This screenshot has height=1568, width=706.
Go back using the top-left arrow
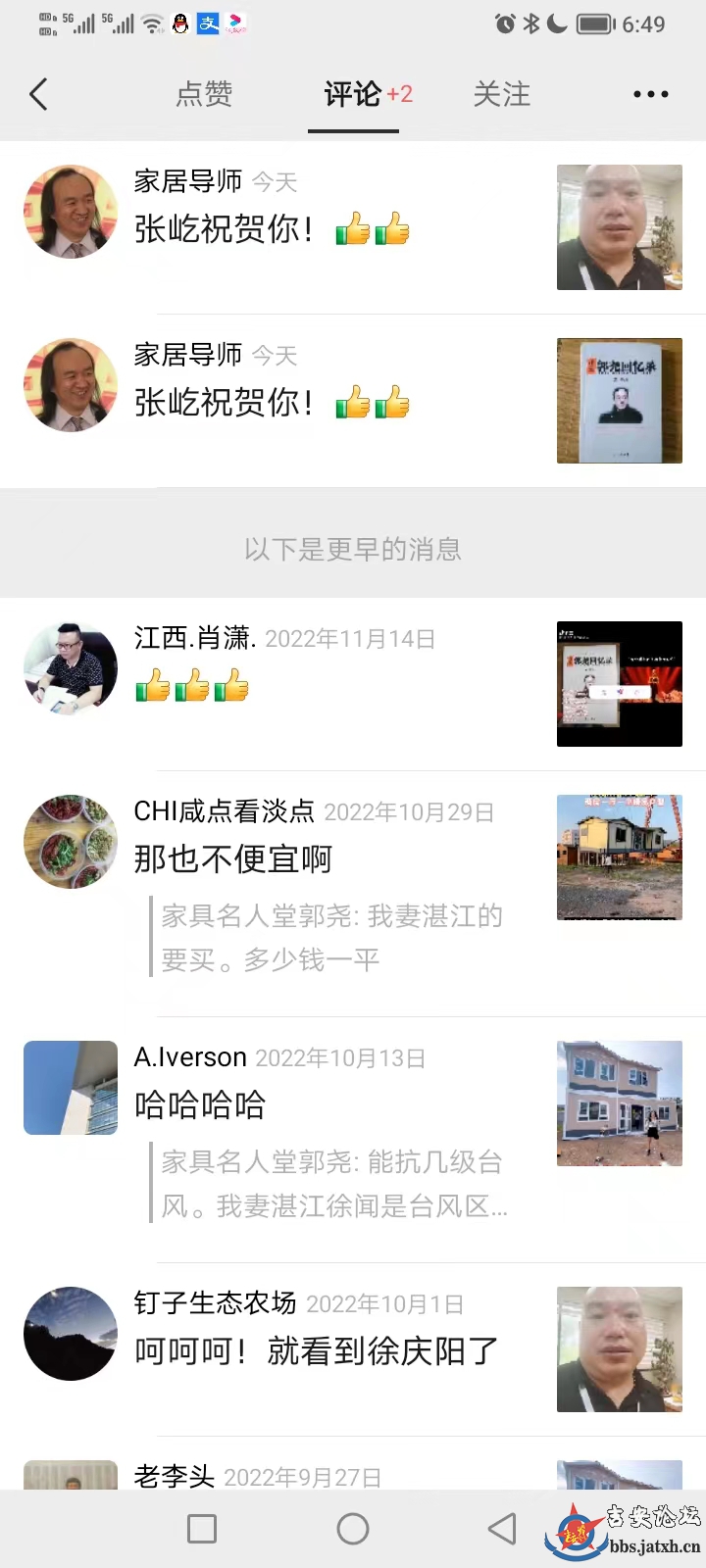[38, 94]
